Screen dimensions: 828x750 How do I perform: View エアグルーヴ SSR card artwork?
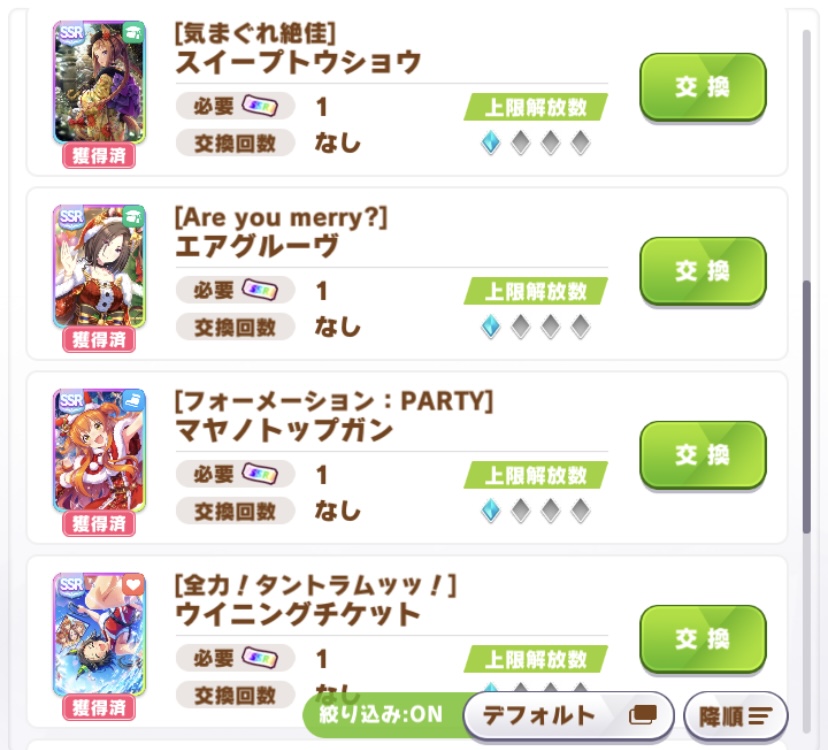pos(99,267)
